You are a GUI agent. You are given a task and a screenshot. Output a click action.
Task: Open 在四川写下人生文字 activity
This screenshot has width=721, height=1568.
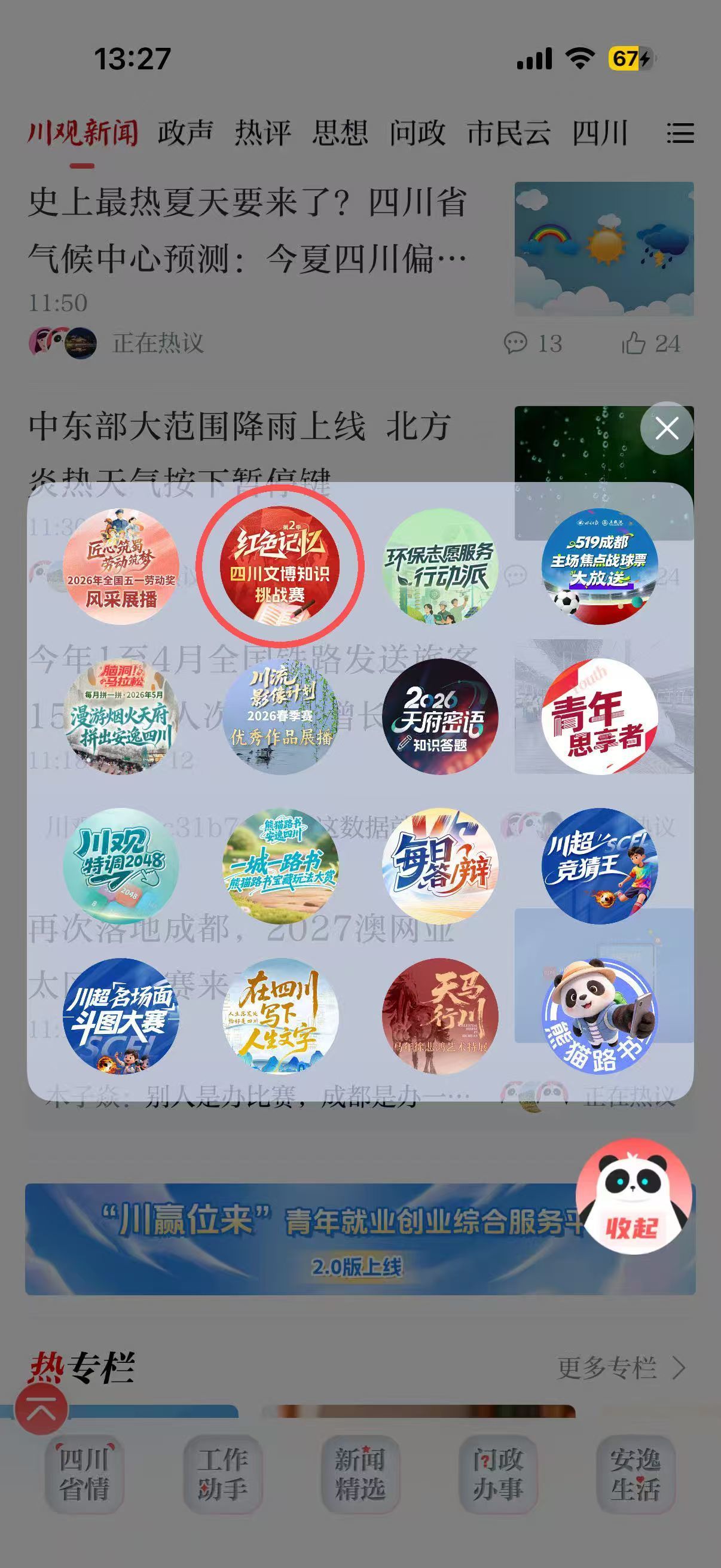tap(280, 1016)
